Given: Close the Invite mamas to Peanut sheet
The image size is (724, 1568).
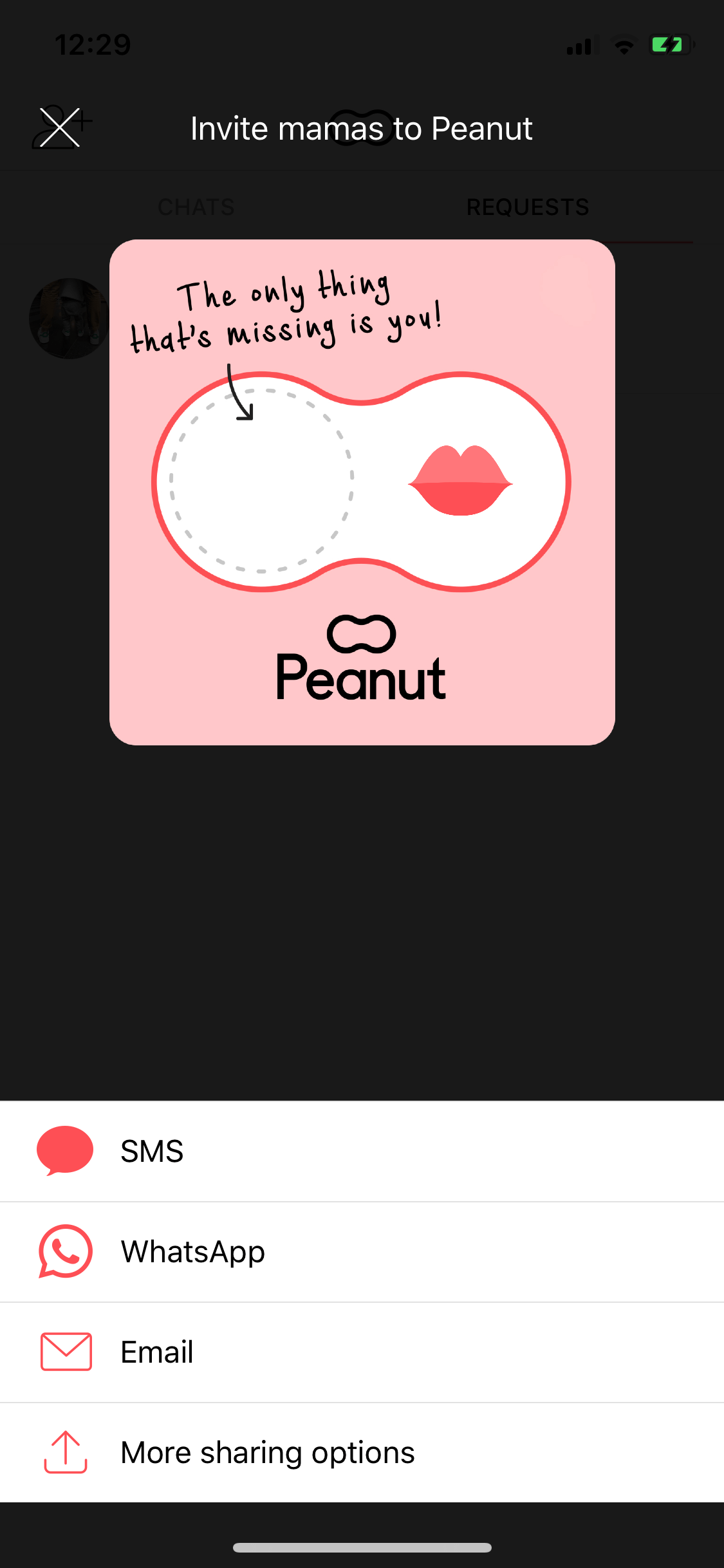Looking at the screenshot, I should coord(60,127).
